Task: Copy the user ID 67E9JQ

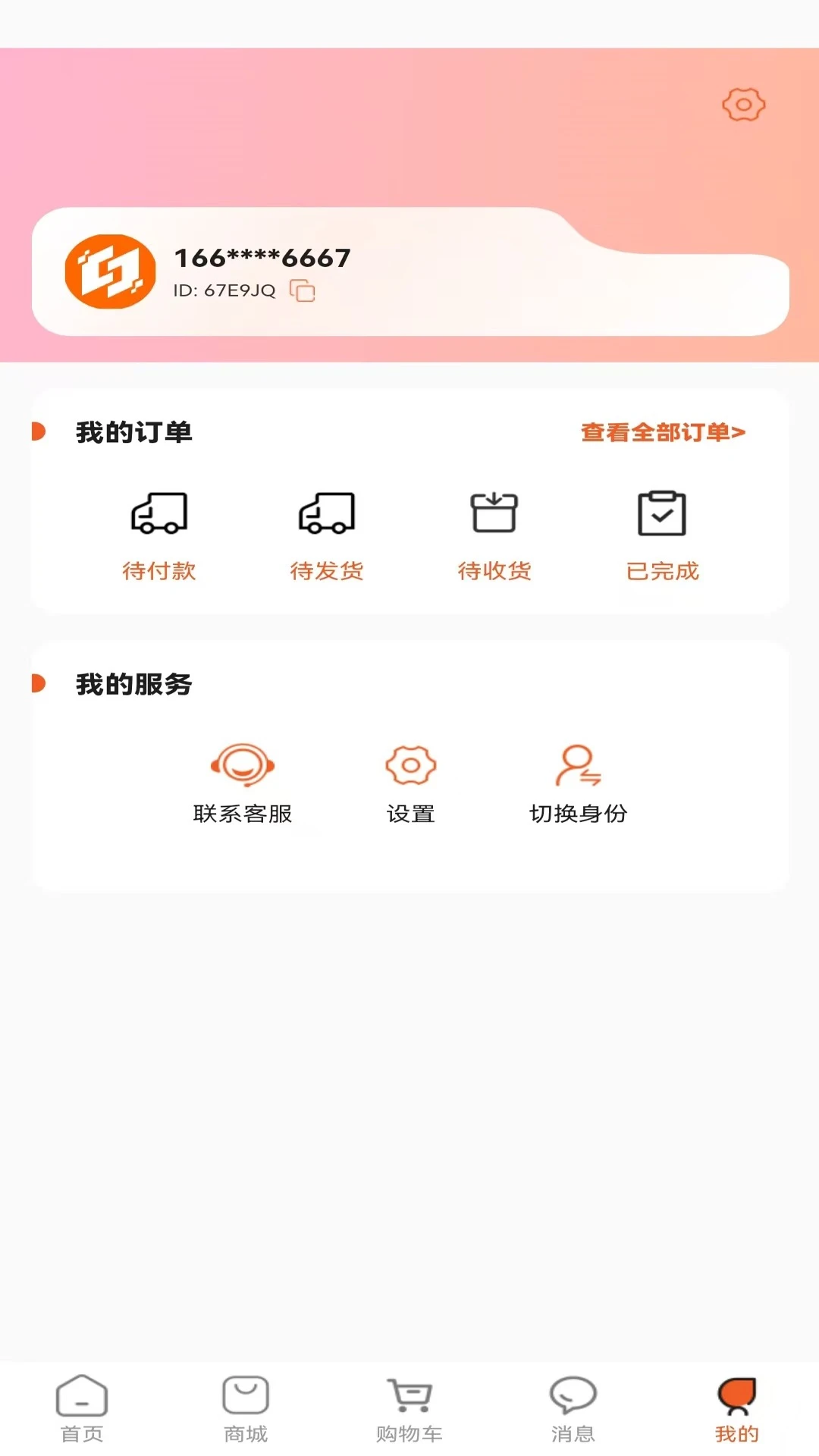Action: pyautogui.click(x=303, y=291)
